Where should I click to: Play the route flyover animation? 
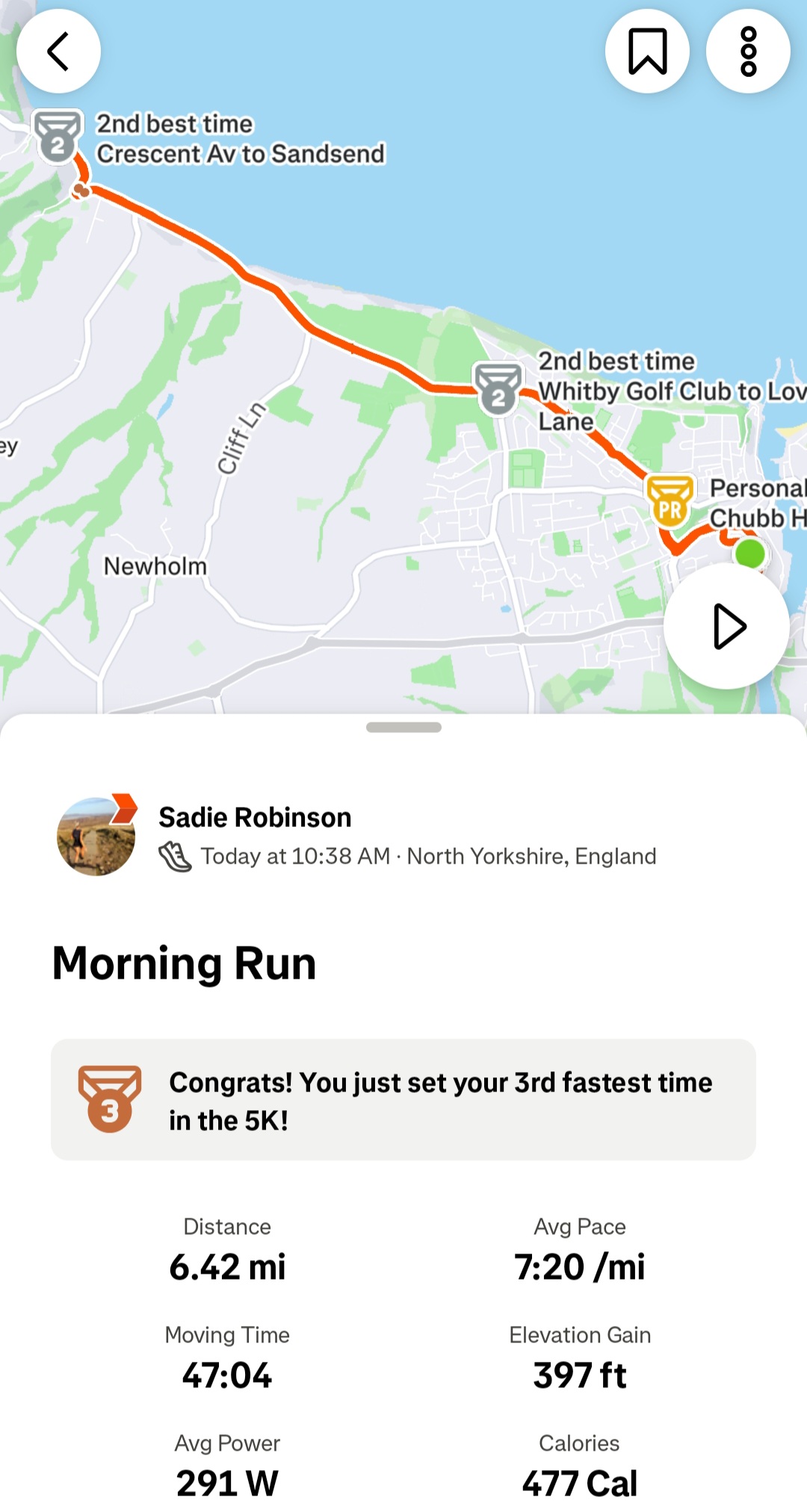(726, 626)
